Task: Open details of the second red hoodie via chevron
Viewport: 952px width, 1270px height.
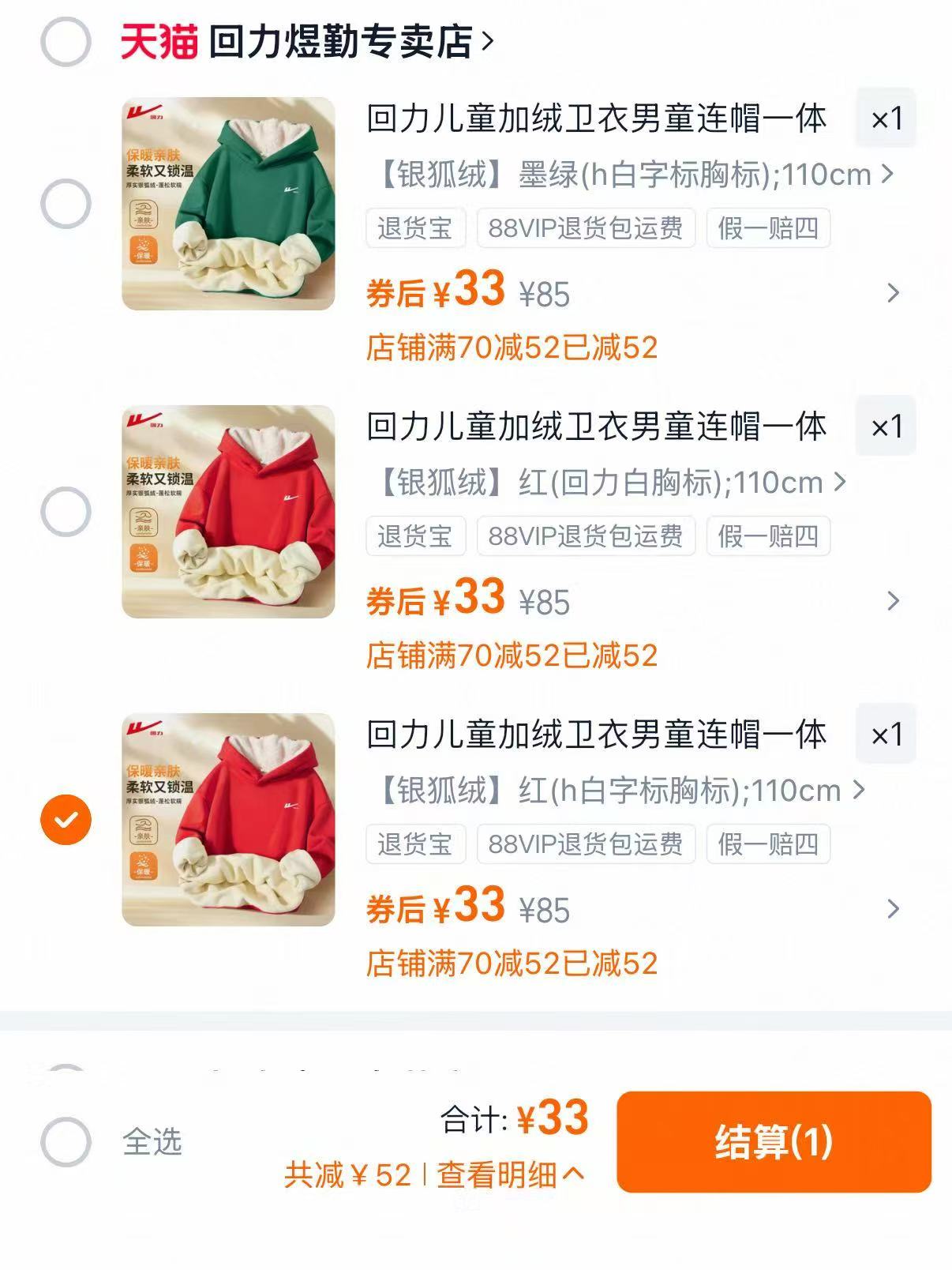Action: [892, 602]
